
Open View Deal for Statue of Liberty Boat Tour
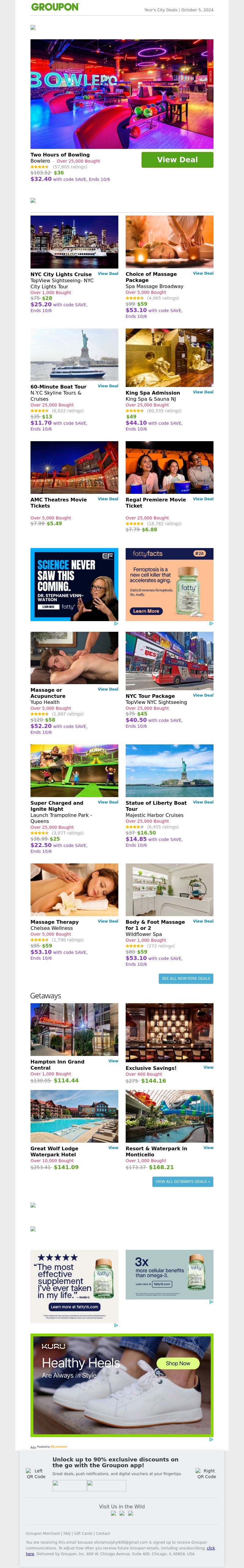coord(203,802)
